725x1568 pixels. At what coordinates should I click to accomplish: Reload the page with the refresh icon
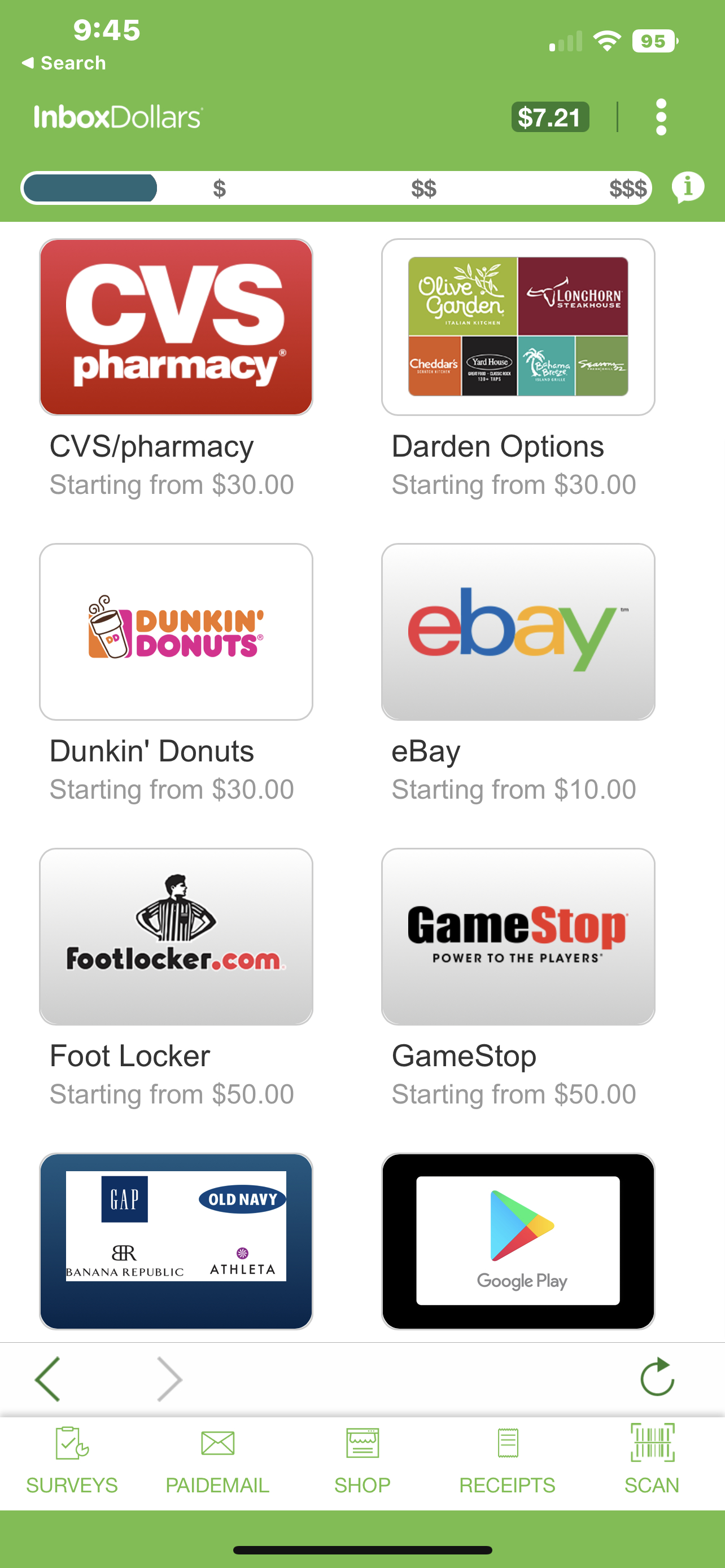(657, 1377)
